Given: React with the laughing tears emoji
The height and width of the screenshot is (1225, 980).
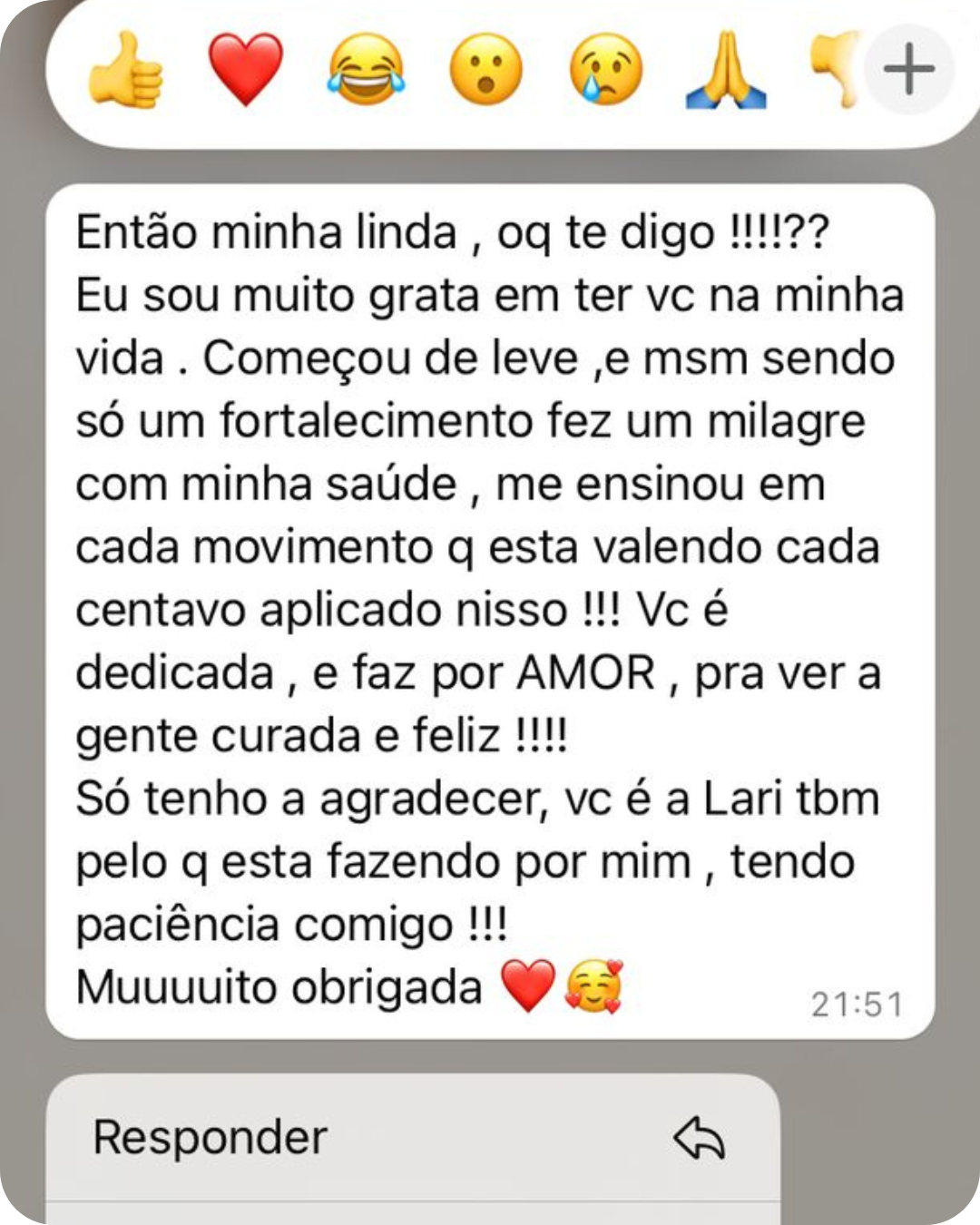Looking at the screenshot, I should [366, 71].
